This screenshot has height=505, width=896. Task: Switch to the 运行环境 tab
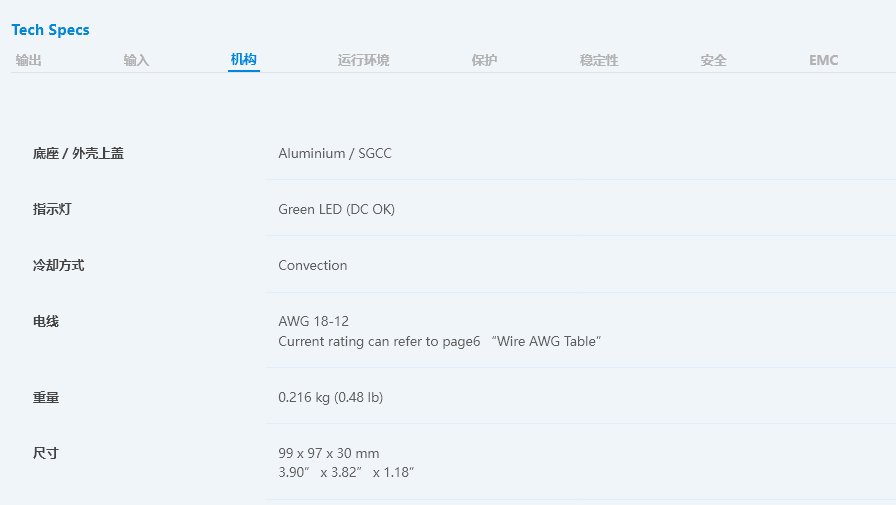click(364, 60)
